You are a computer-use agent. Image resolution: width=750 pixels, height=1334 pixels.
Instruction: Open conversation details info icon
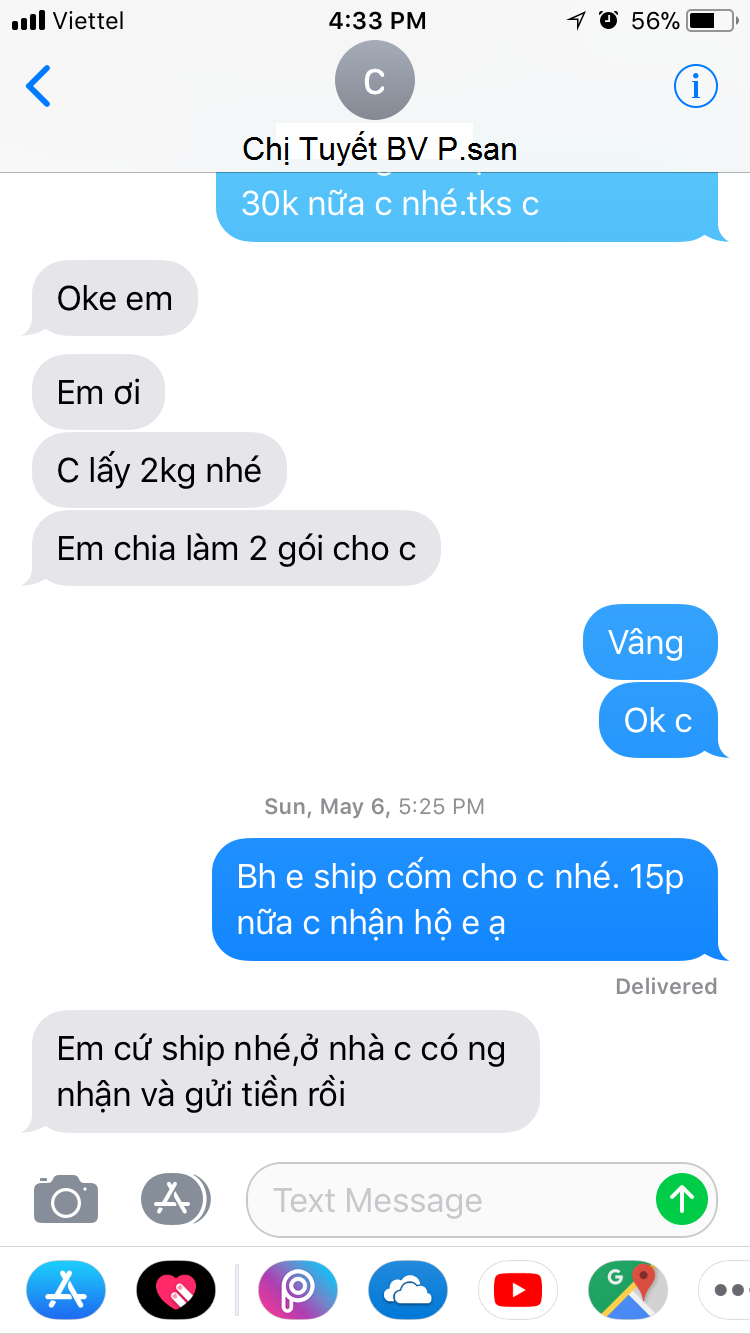pyautogui.click(x=695, y=87)
